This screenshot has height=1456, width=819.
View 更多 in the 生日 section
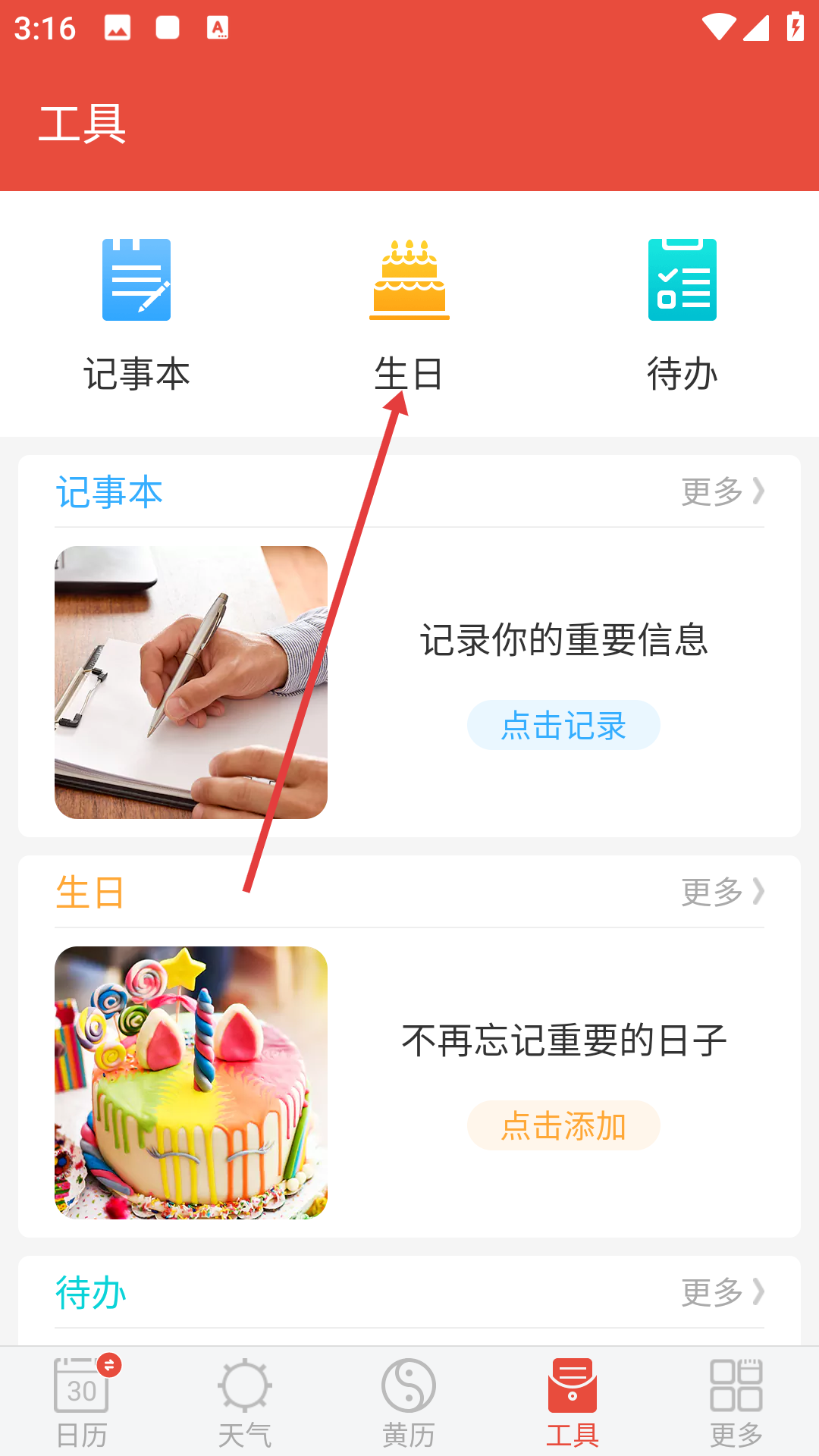[x=722, y=892]
